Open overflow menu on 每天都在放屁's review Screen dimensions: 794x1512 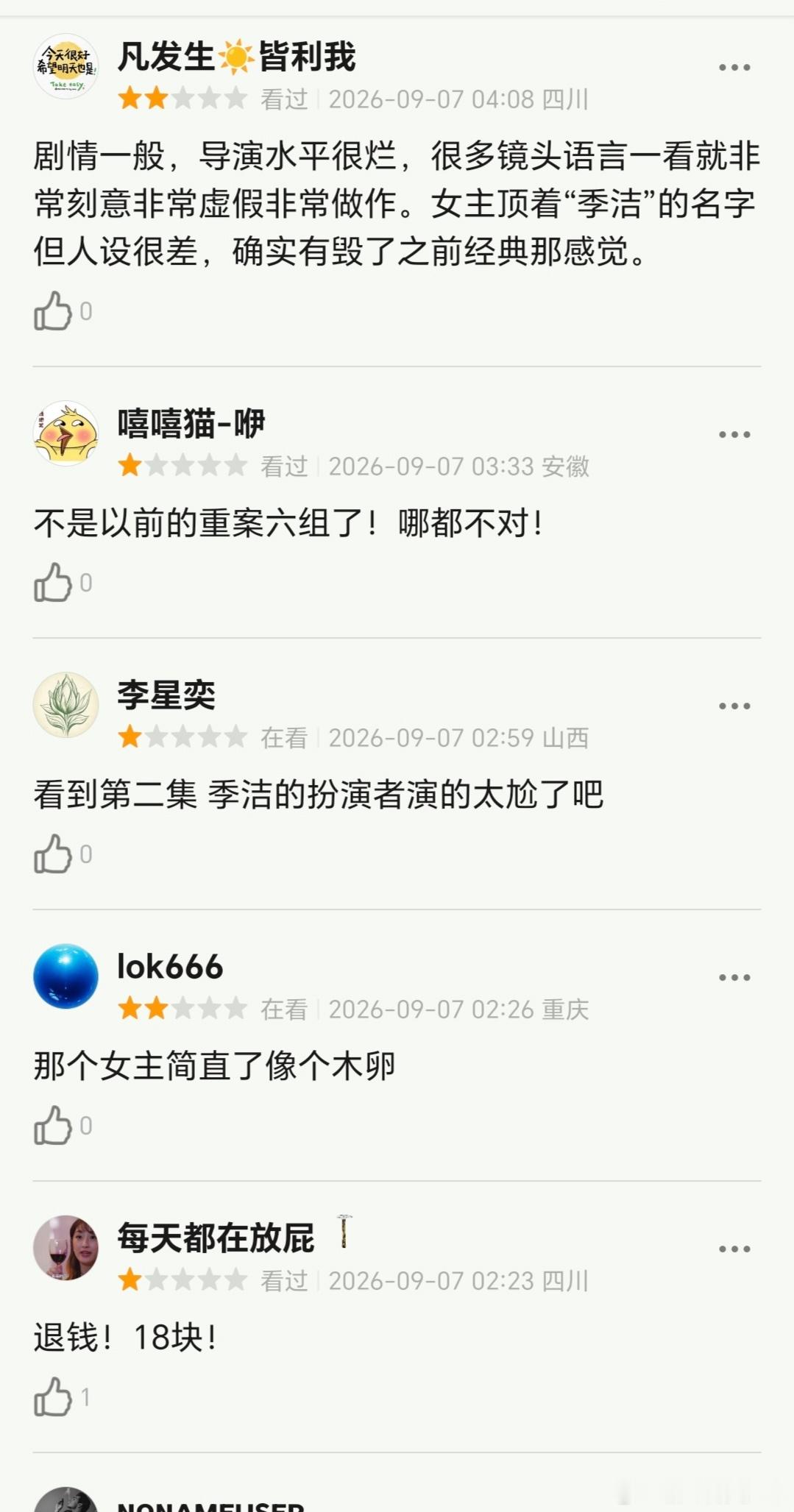pos(734,1249)
